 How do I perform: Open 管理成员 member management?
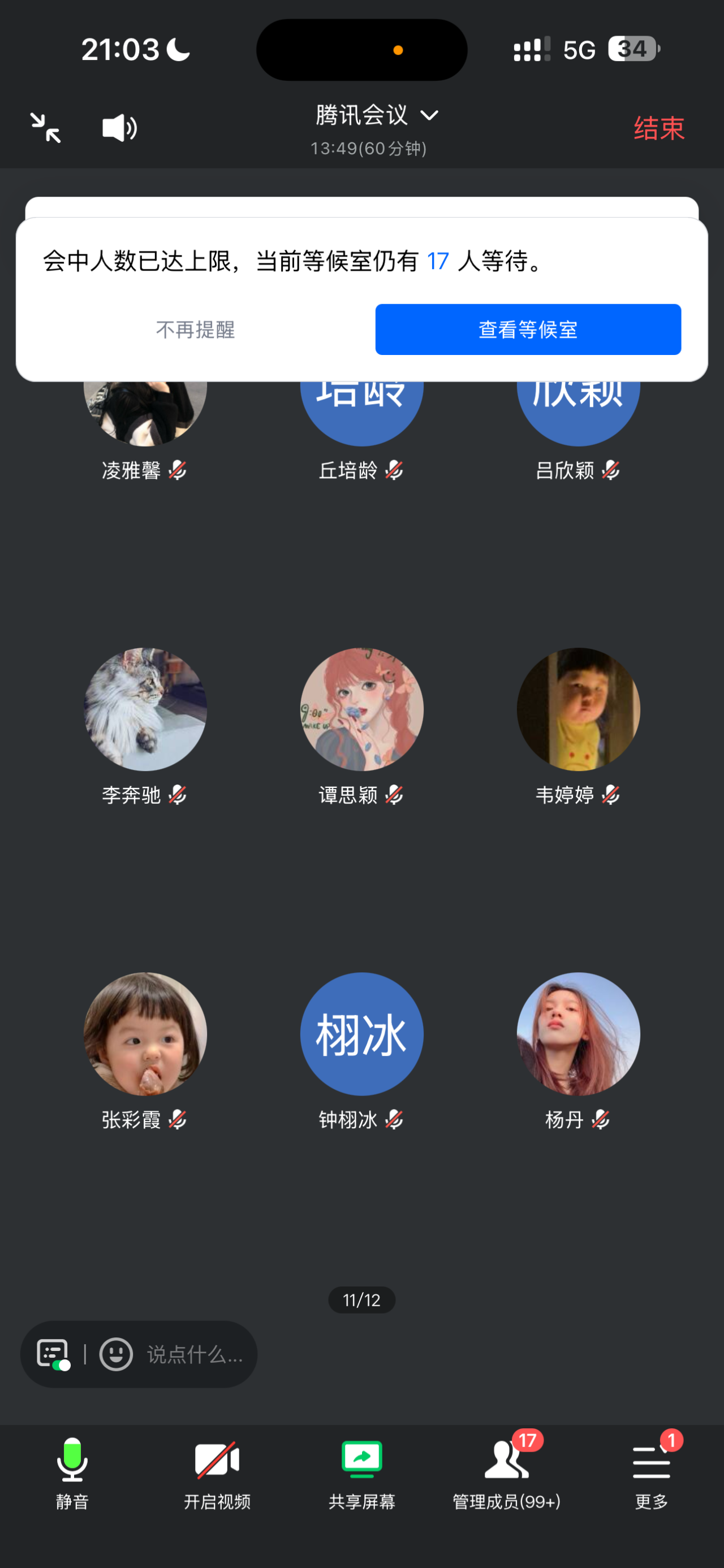pos(506,1473)
